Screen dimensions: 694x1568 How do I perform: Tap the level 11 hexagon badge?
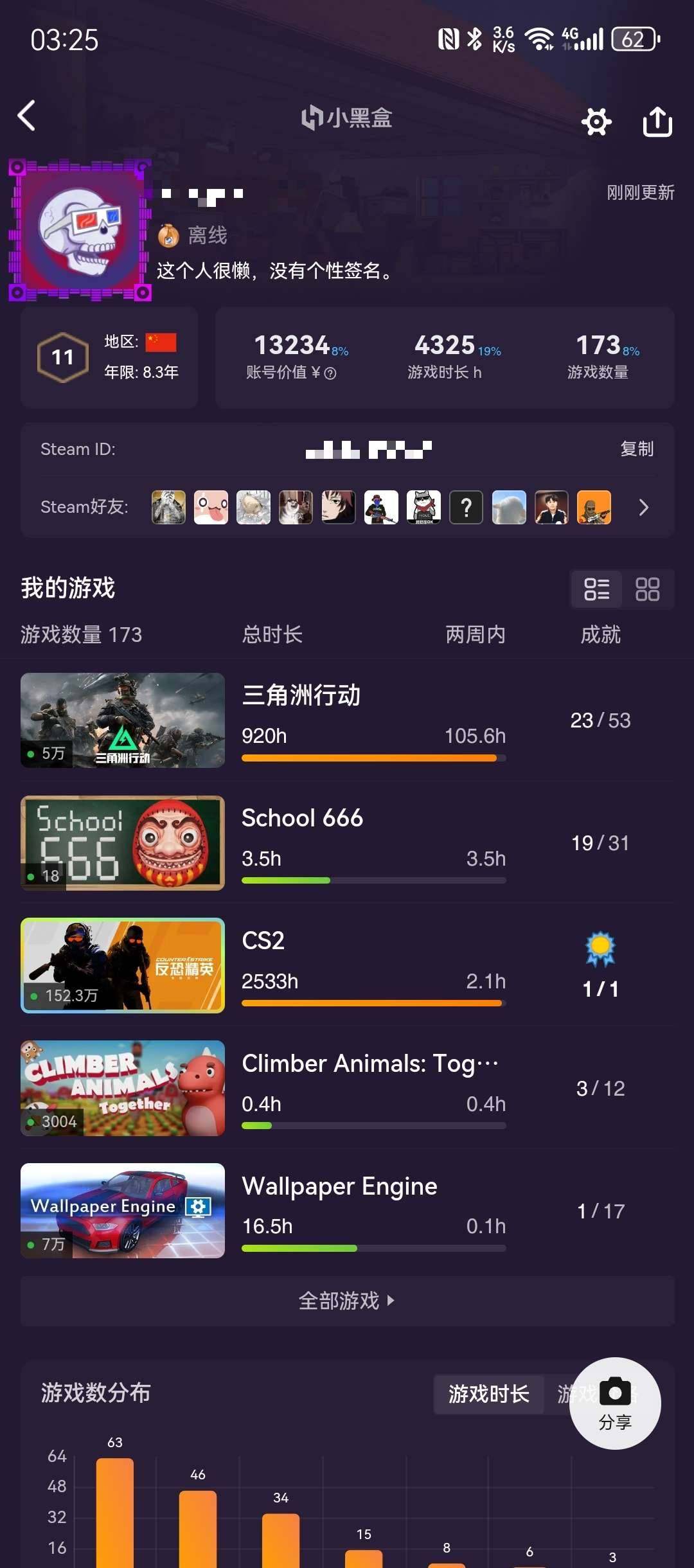pyautogui.click(x=62, y=358)
